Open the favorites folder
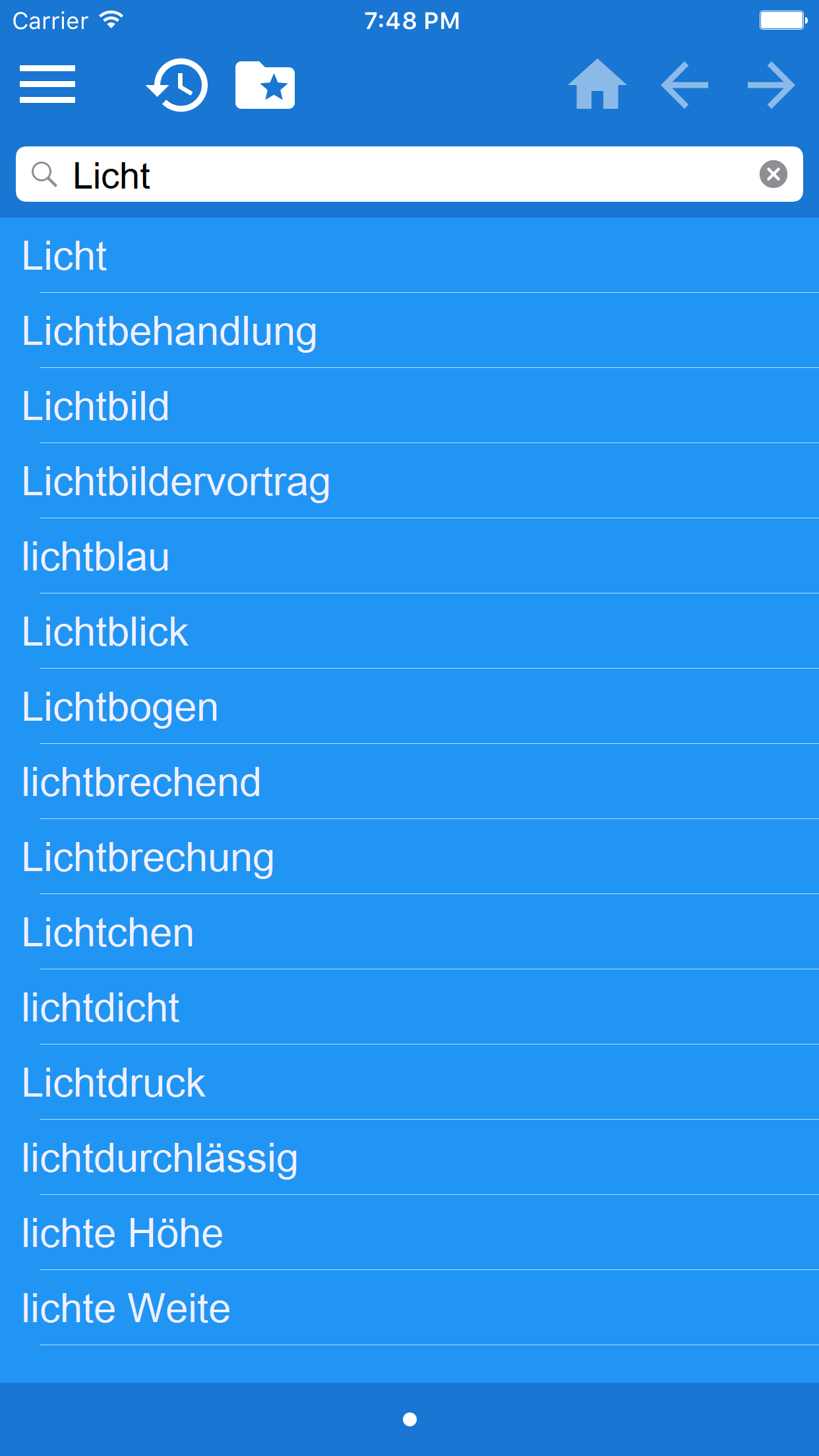 pos(265,84)
